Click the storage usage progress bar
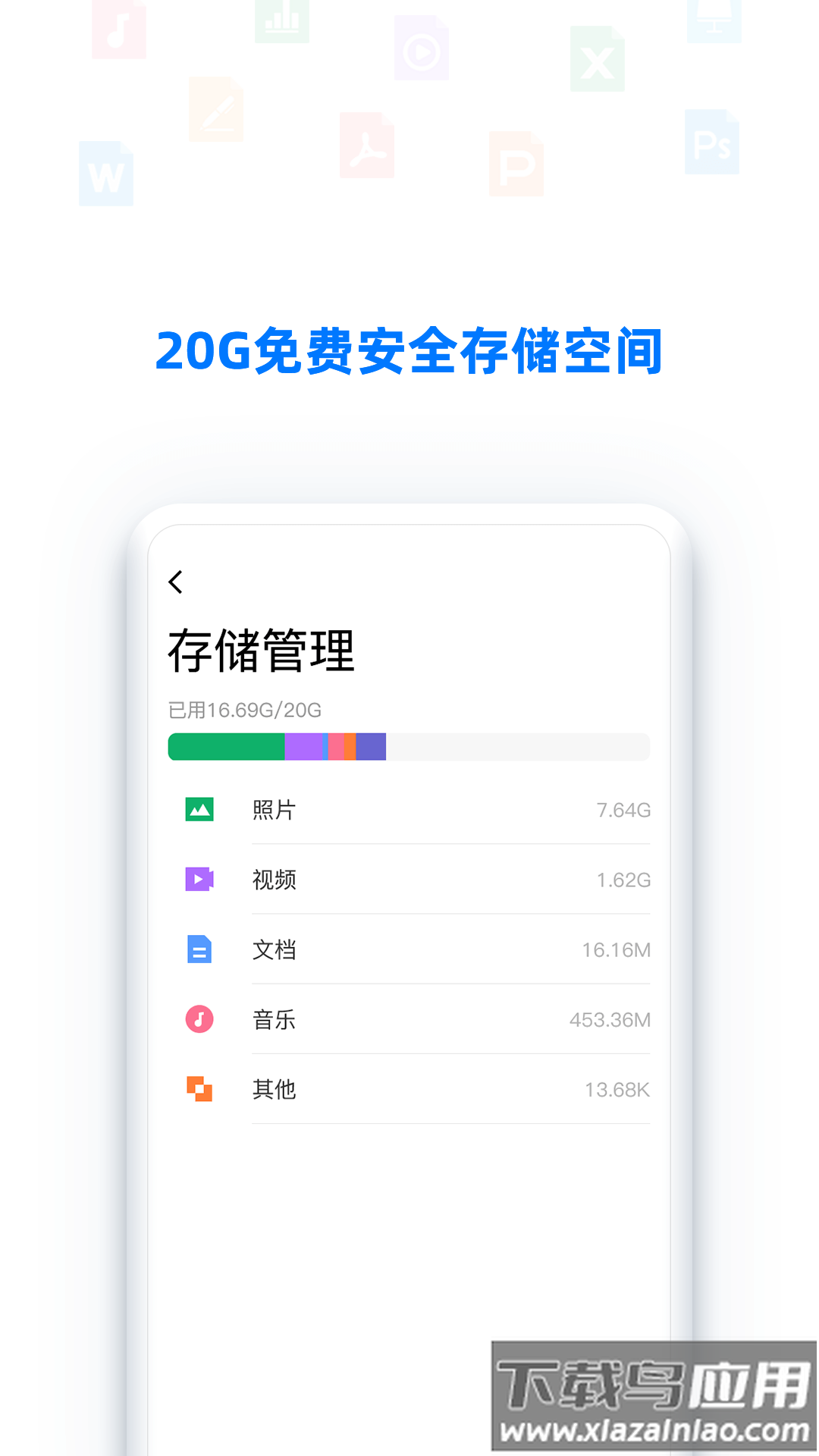Viewport: 819px width, 1456px height. 408,746
